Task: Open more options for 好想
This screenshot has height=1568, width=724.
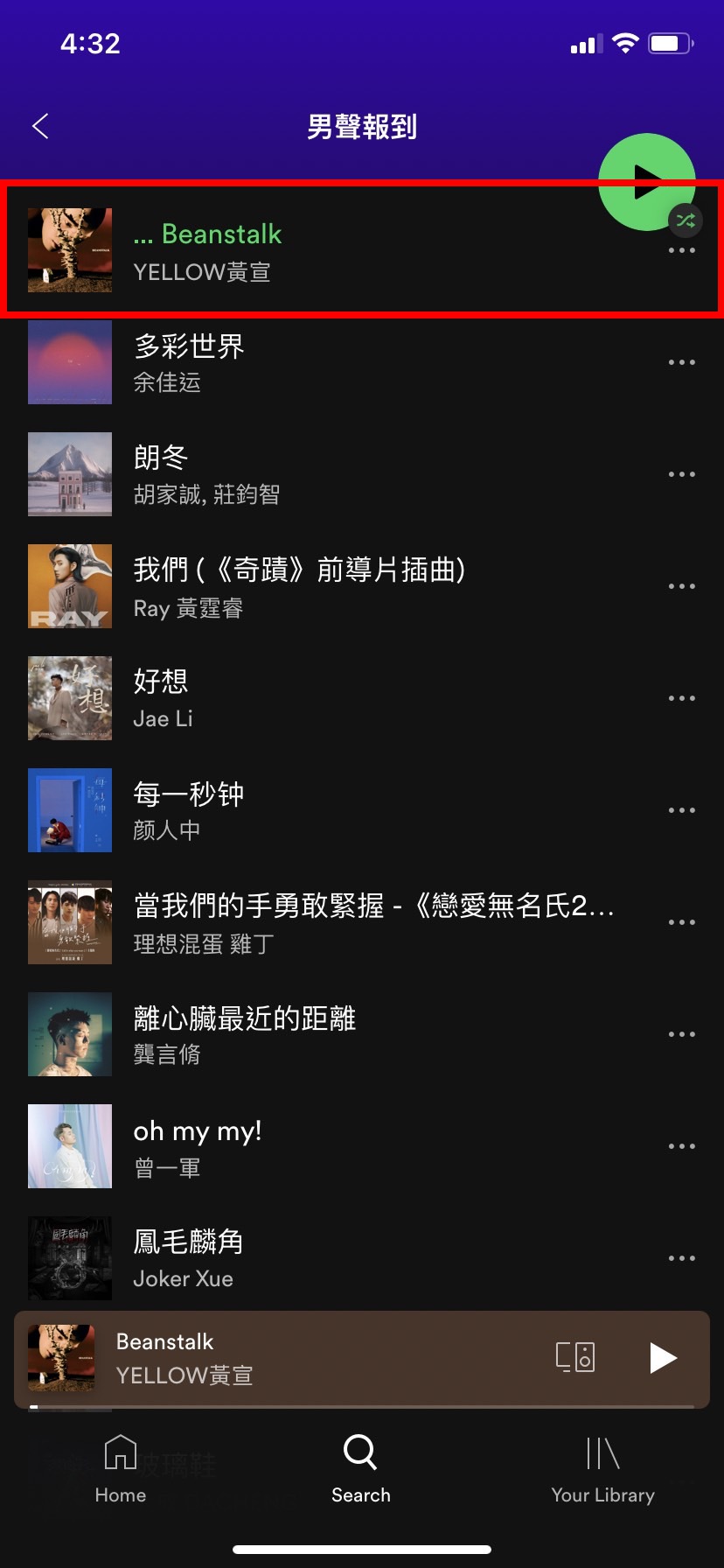Action: coord(681,698)
